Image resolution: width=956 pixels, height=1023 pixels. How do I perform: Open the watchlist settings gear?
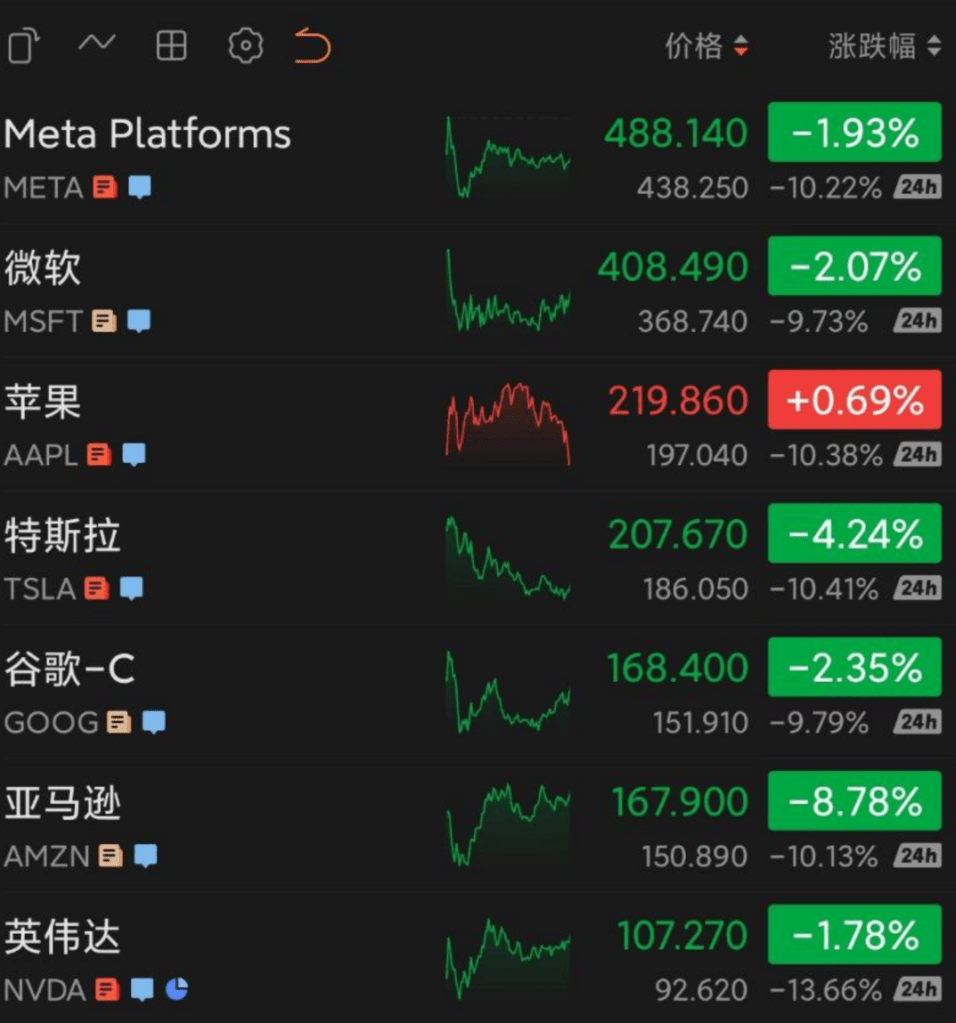[x=245, y=46]
